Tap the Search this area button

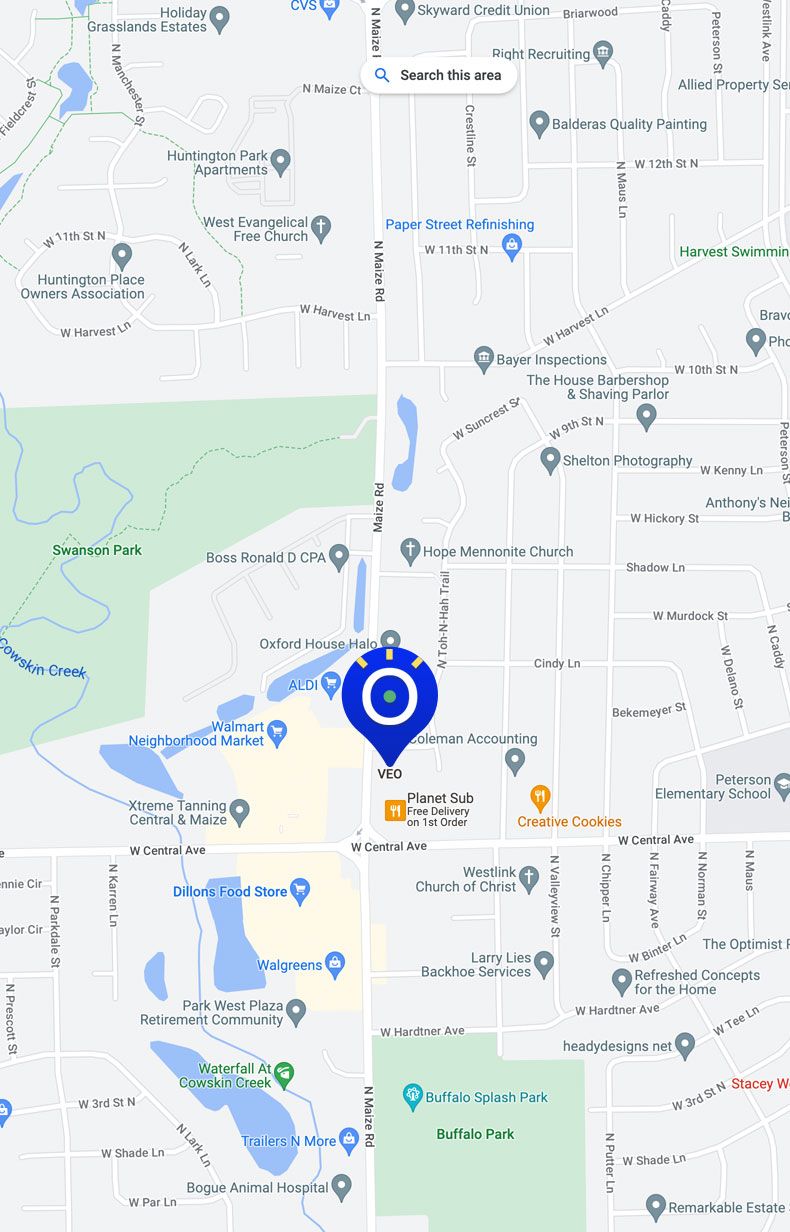438,75
